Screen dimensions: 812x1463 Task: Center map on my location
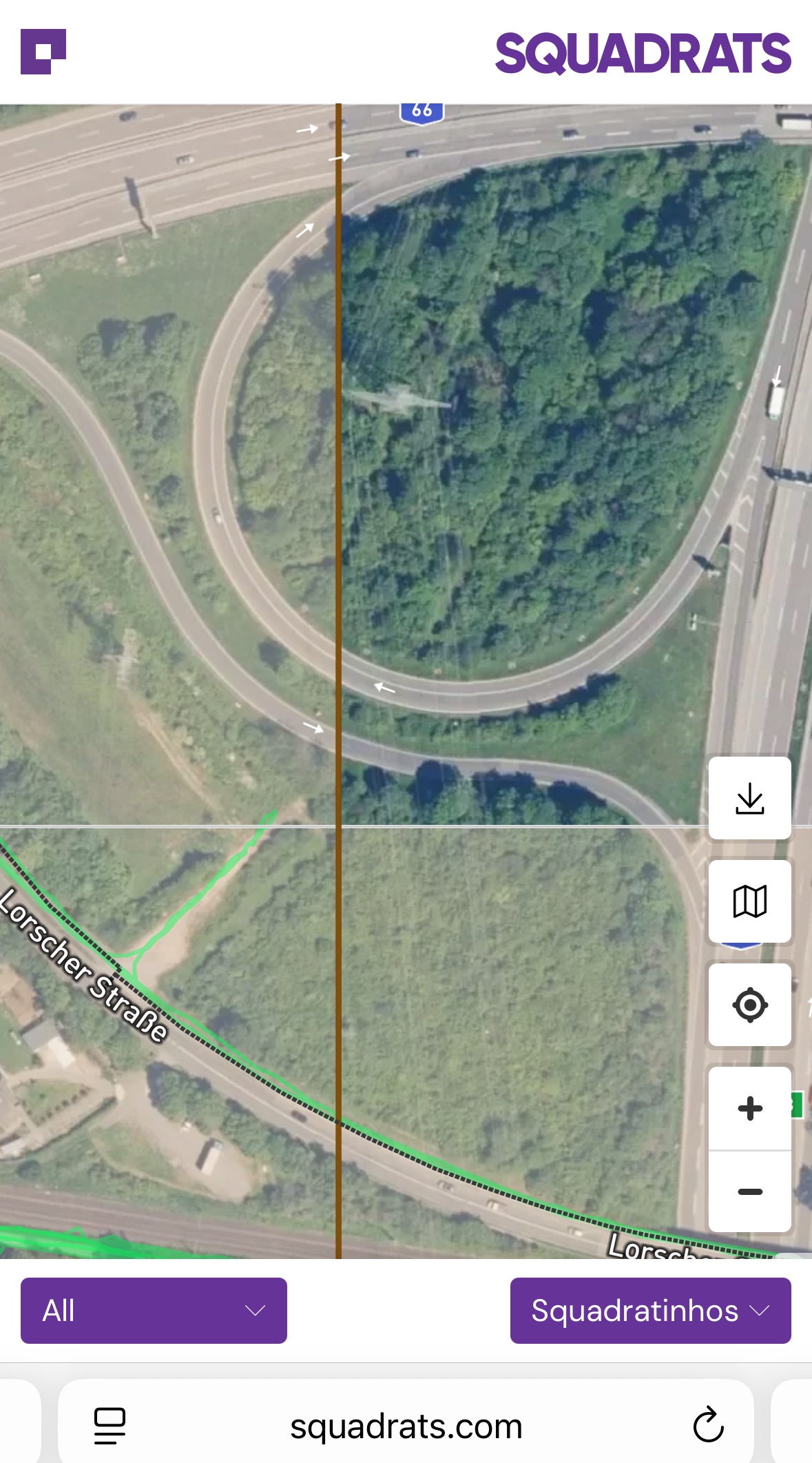tap(749, 1005)
